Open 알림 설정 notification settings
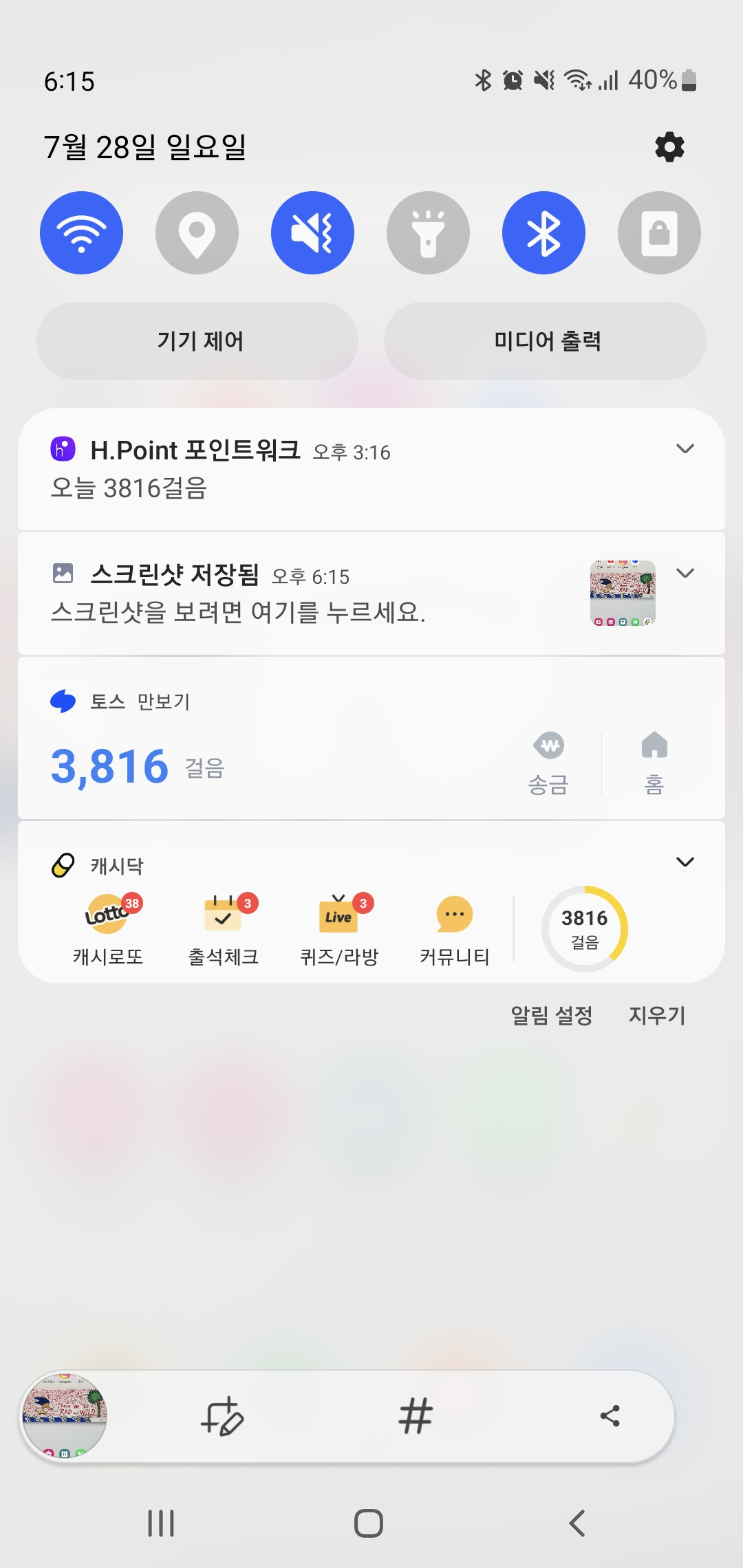This screenshot has height=1568, width=743. [x=551, y=1015]
